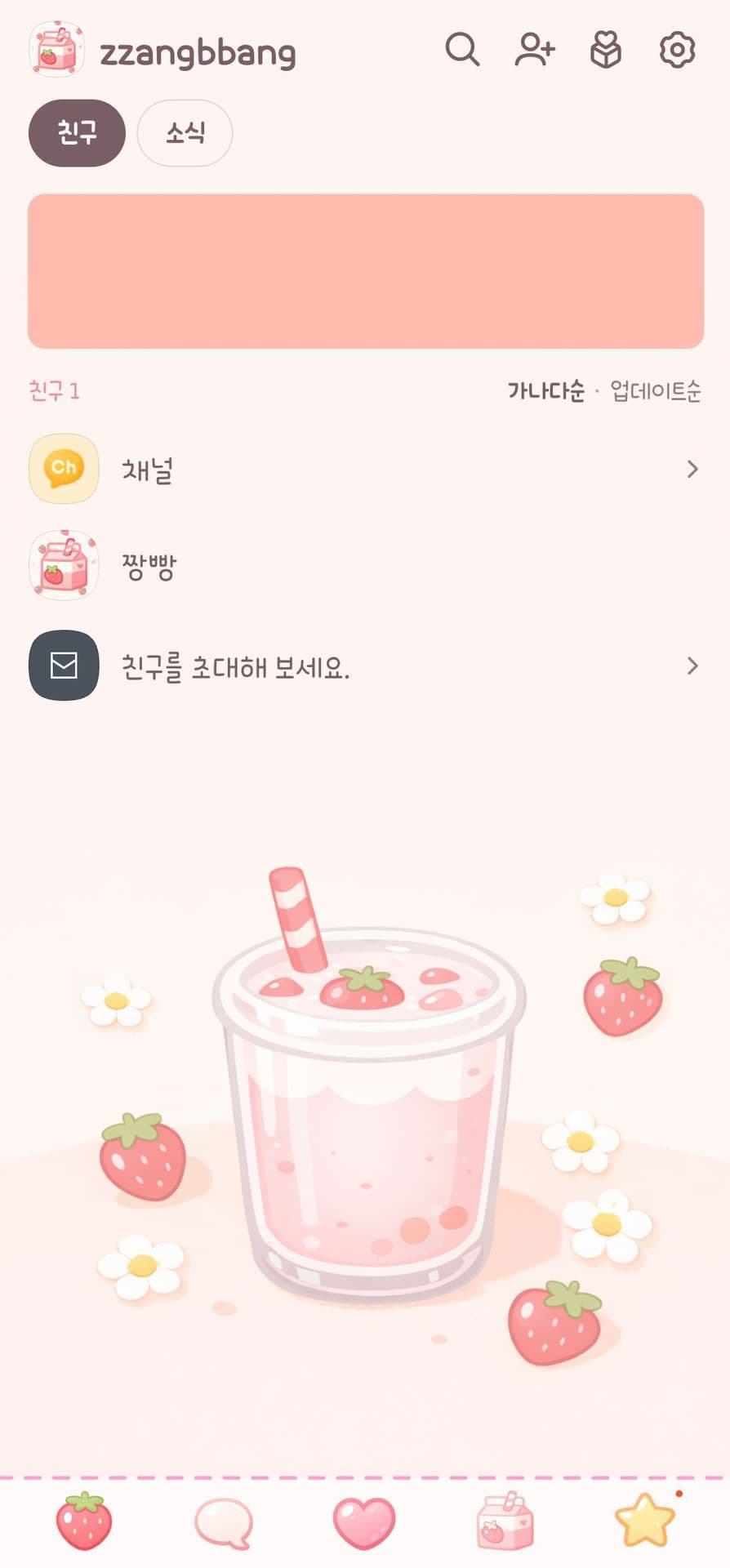Tap zzangbbang profile name at top
Screen dimensions: 730x1568
click(x=198, y=51)
